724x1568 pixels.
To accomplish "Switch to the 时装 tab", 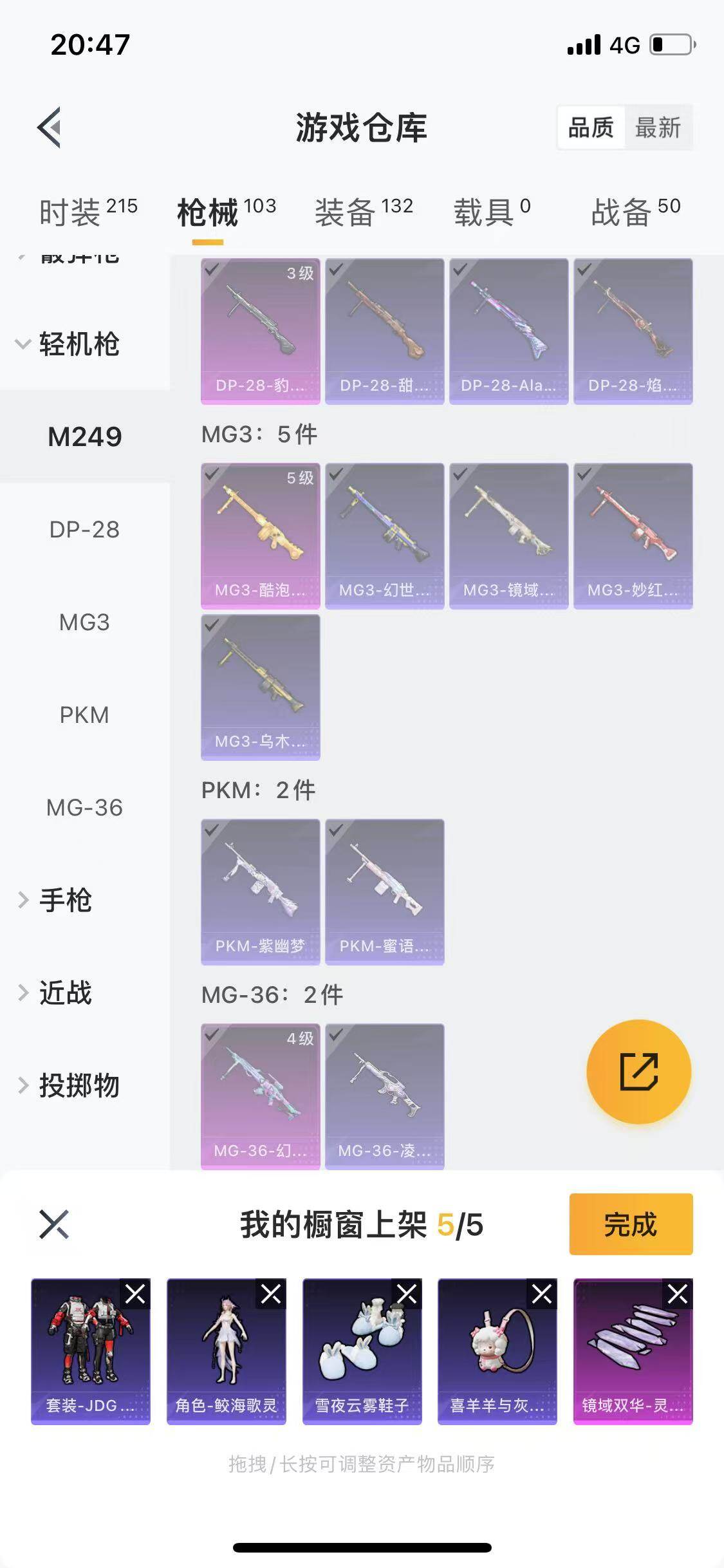I will coord(74,209).
